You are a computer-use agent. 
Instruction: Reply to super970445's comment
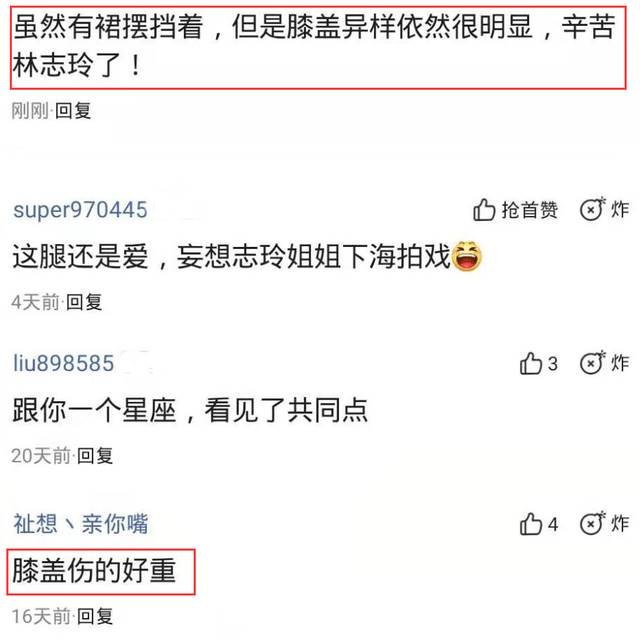click(x=84, y=301)
